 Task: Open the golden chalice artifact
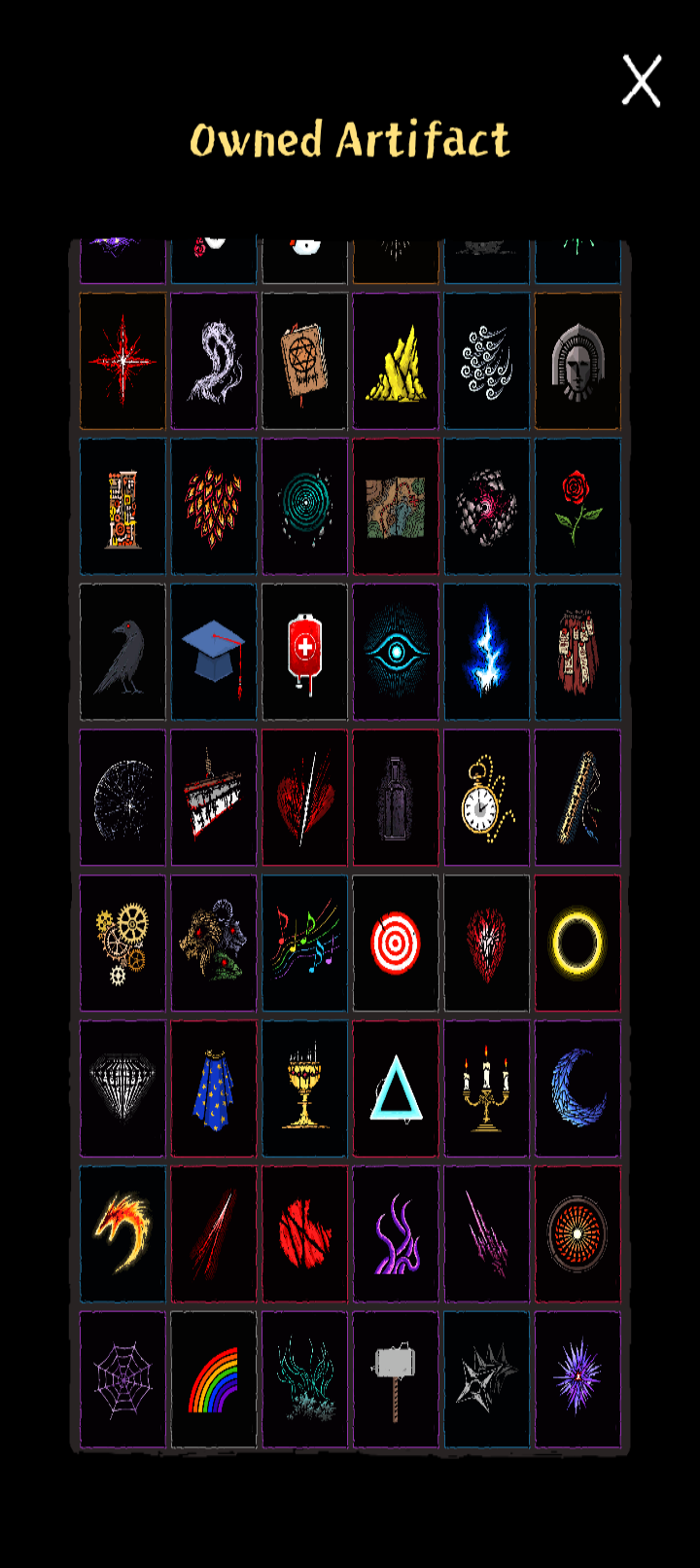click(304, 1088)
